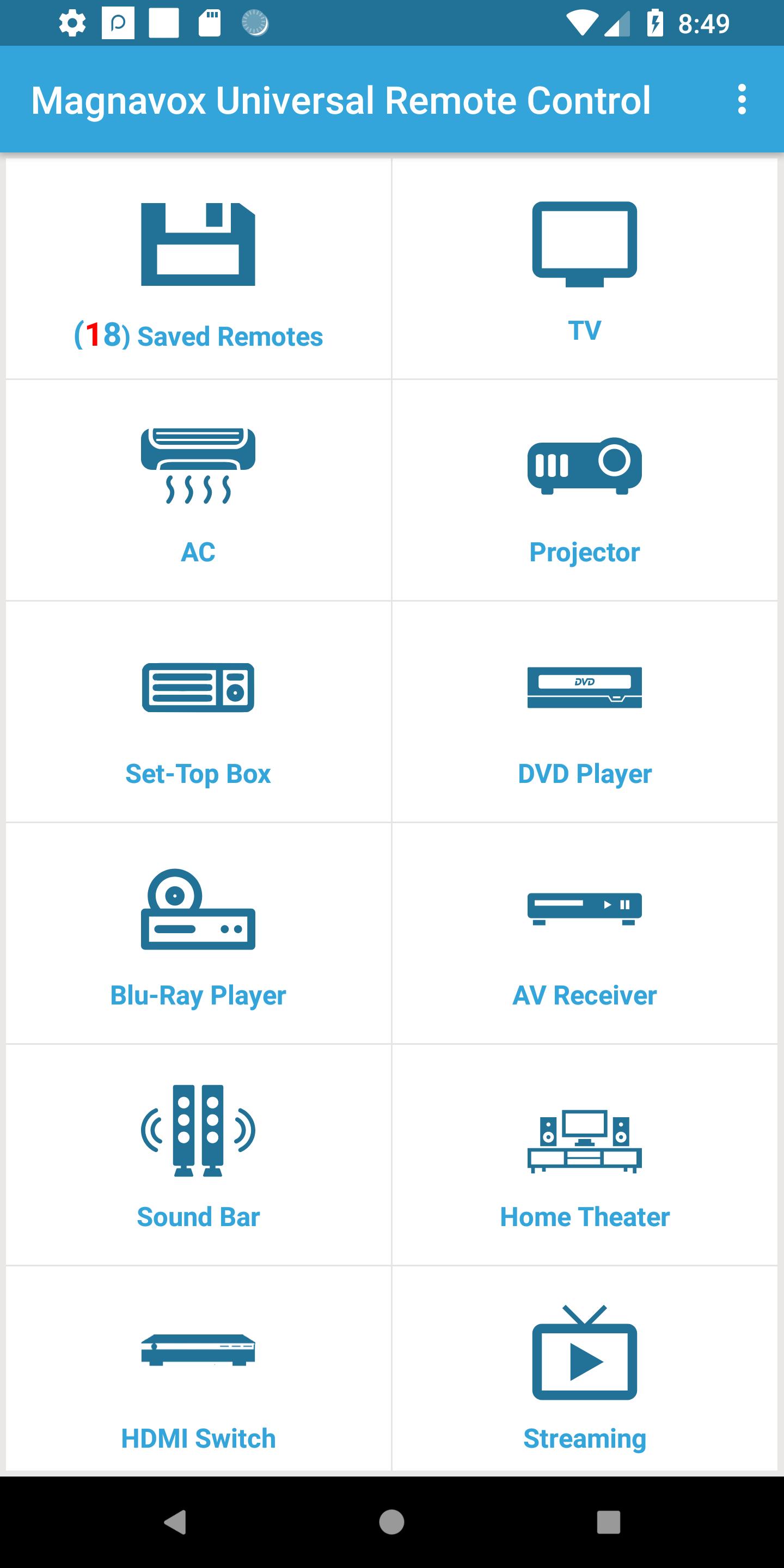784x1568 pixels.
Task: Open Home Theater remotes
Action: pos(584,1155)
